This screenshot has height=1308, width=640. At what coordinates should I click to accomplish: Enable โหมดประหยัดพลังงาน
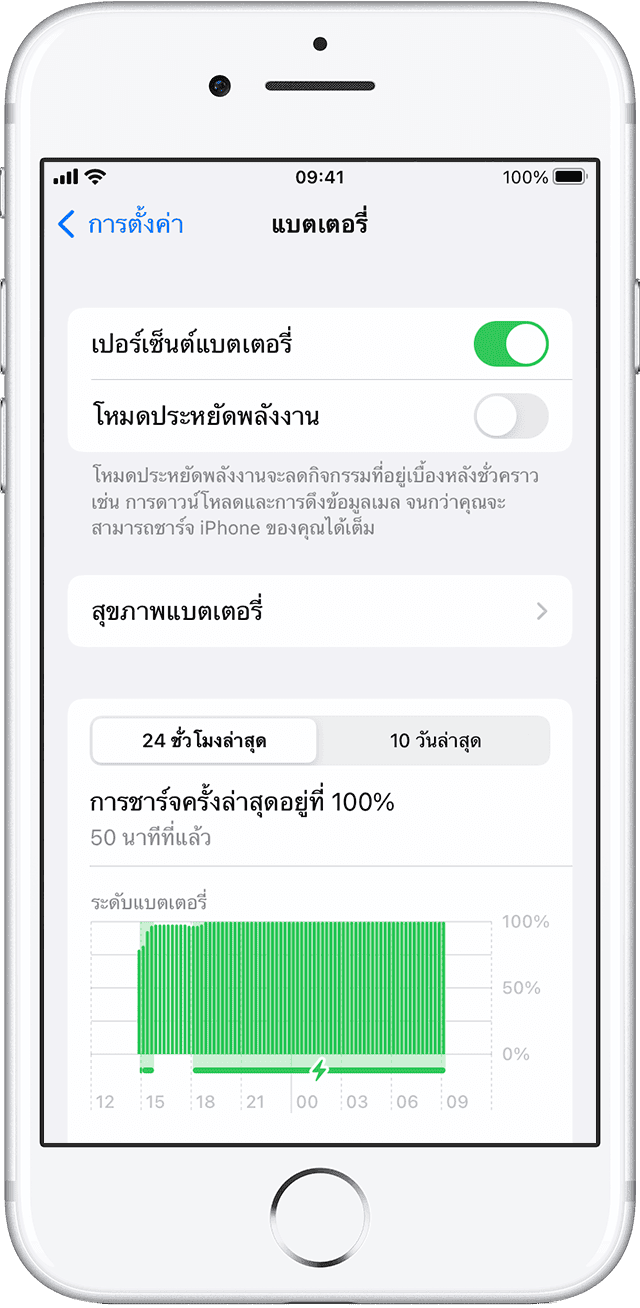click(510, 416)
